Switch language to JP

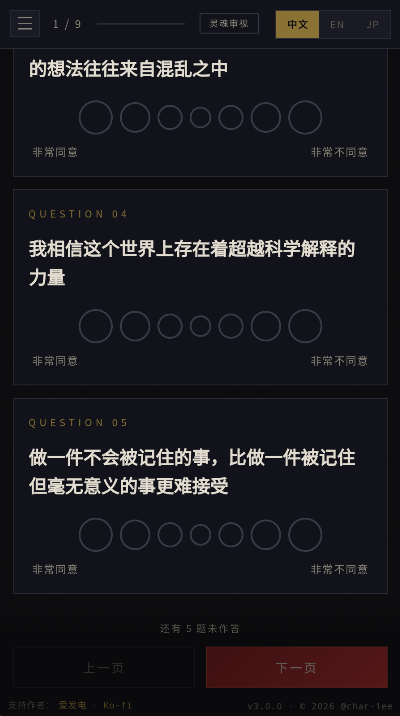(373, 25)
